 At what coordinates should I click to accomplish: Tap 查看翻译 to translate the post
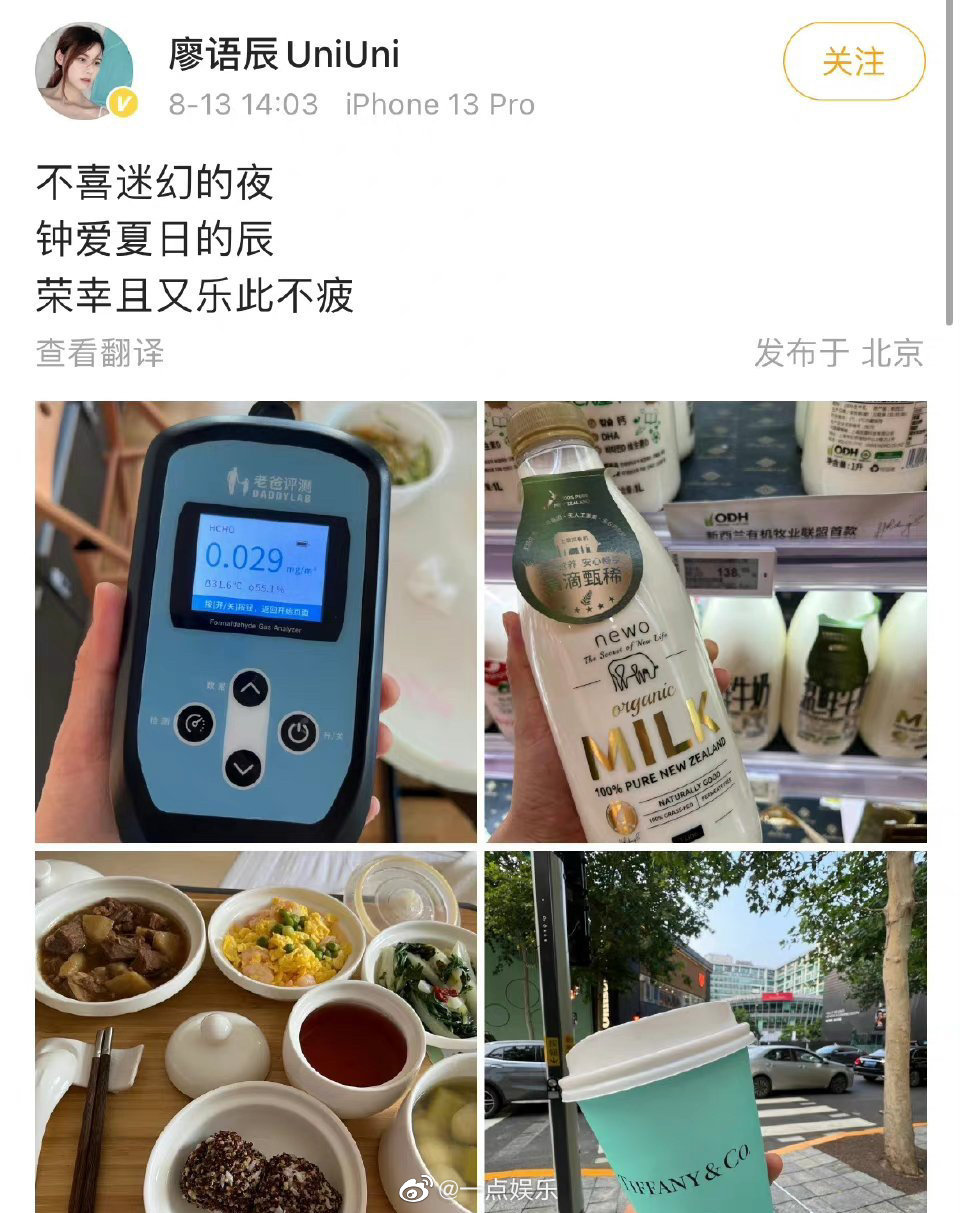click(100, 353)
